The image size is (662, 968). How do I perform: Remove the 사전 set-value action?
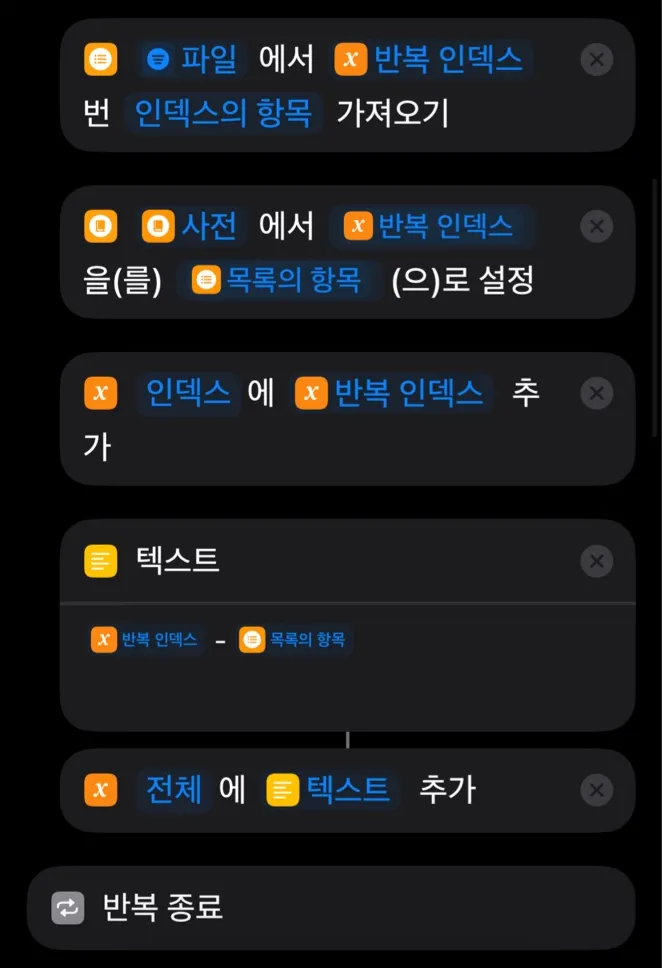[596, 226]
